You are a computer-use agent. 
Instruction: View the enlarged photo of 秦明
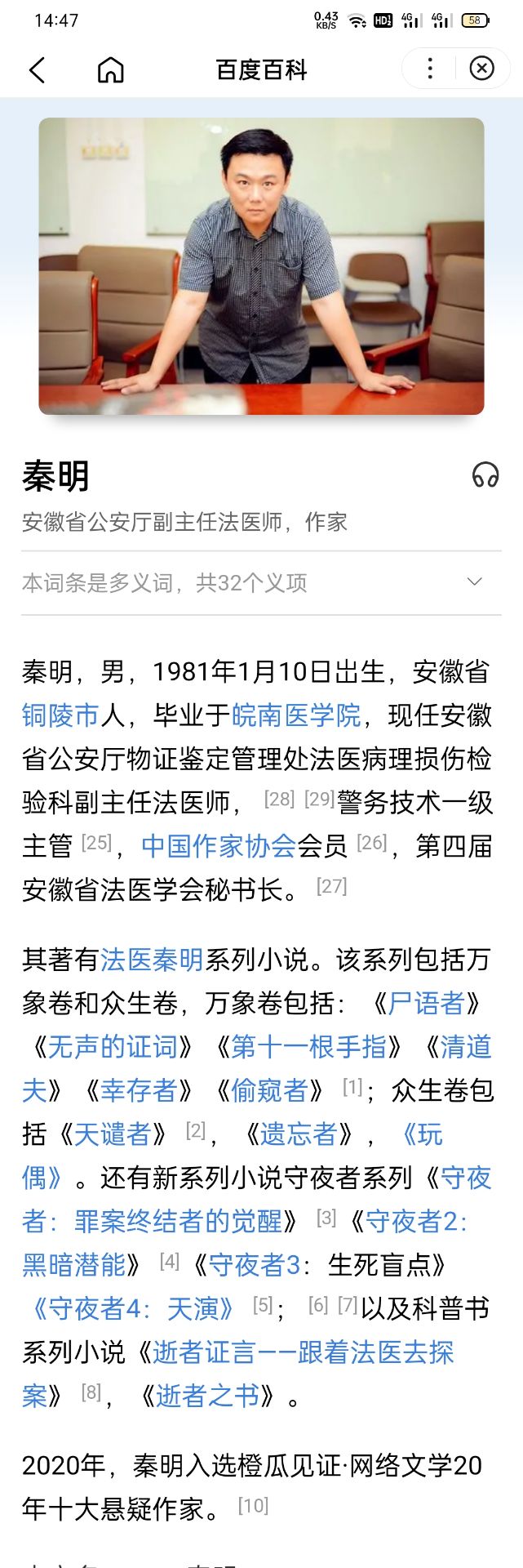pos(261,265)
